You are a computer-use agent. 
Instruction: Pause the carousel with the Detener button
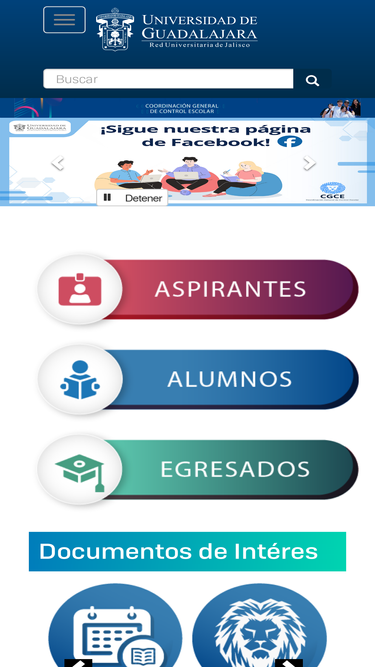pyautogui.click(x=132, y=198)
